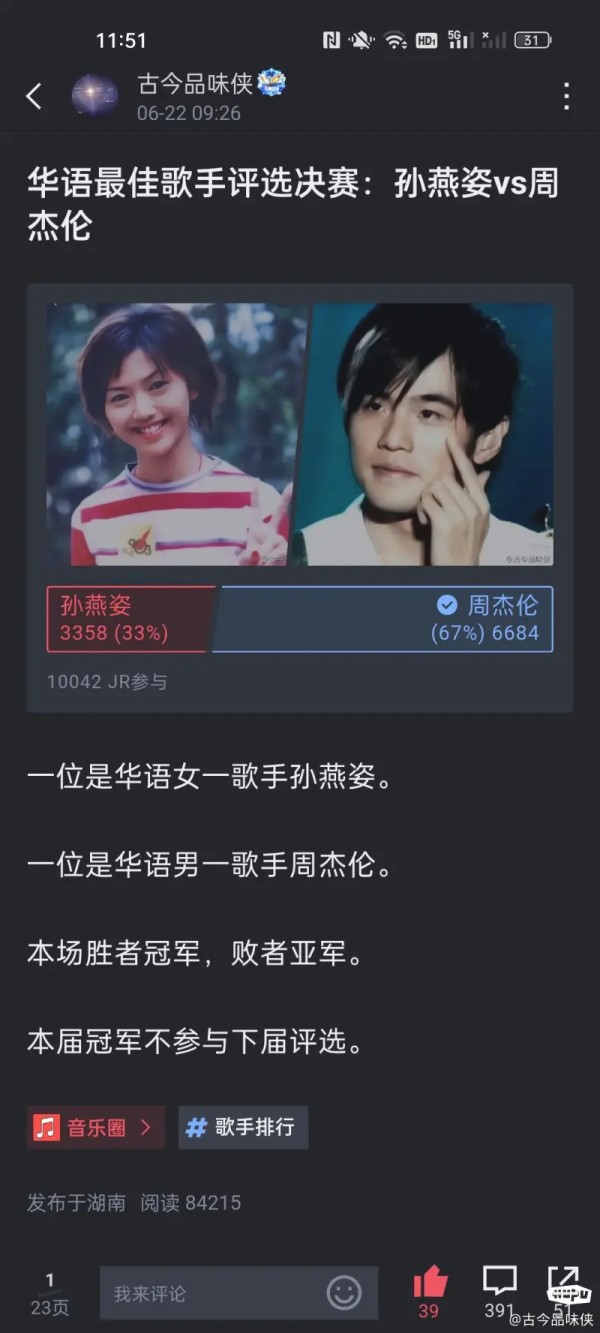Go back using the top-left arrow
The image size is (600, 1333).
[x=34, y=96]
